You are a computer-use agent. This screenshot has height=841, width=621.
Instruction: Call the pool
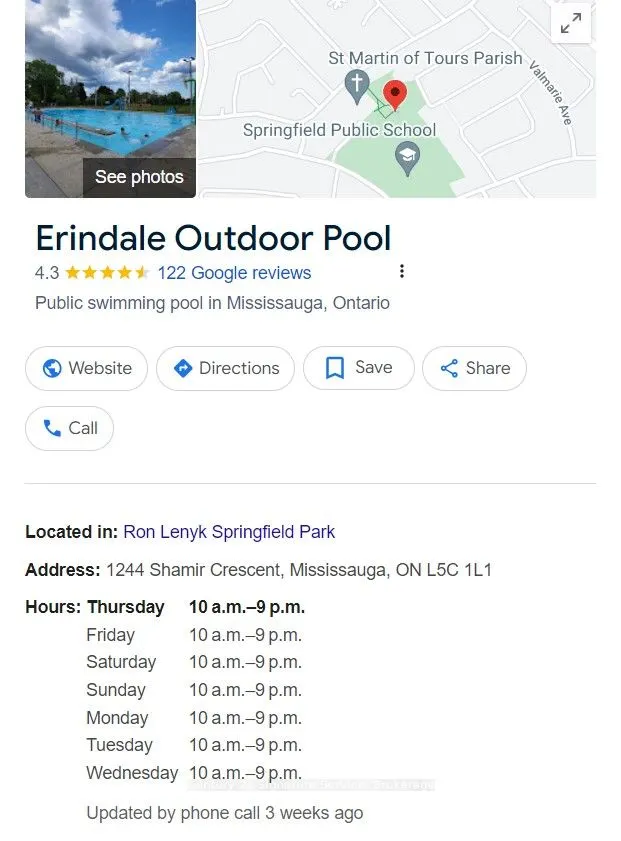point(69,428)
